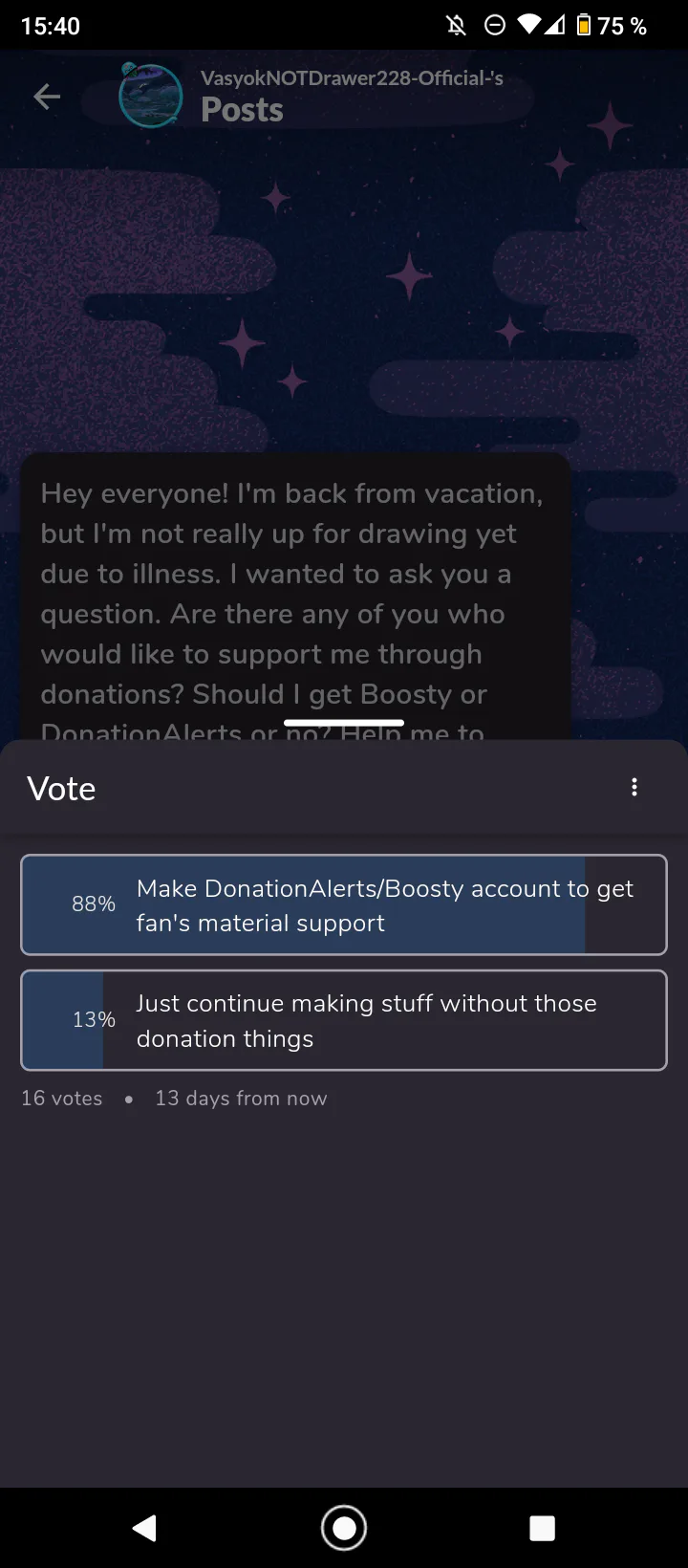Screen dimensions: 688x1568
Task: Show recent apps
Action: pos(542,1528)
